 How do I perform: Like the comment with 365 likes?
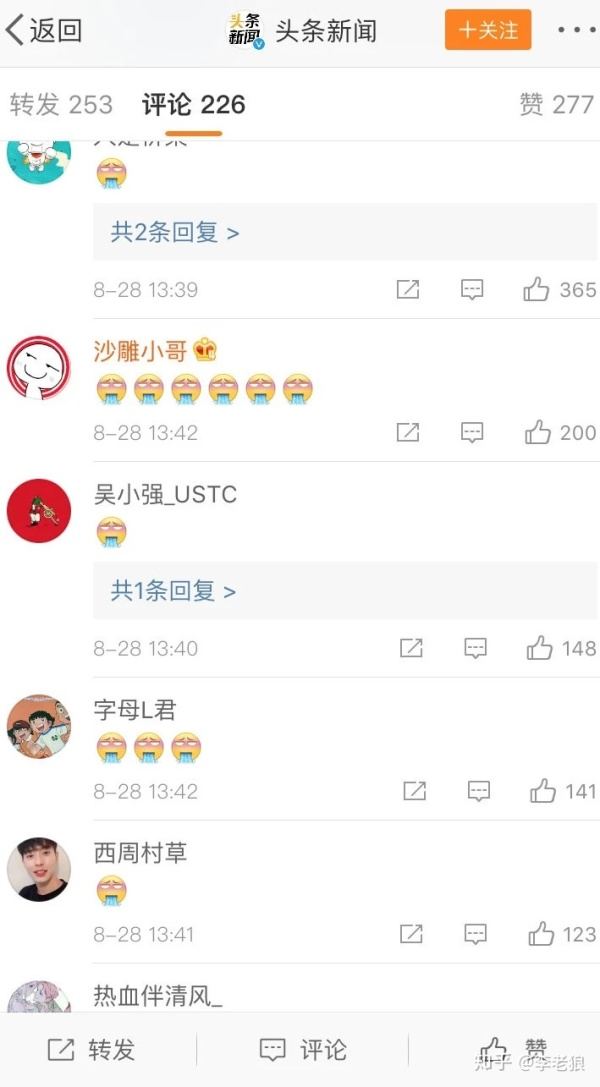click(536, 289)
